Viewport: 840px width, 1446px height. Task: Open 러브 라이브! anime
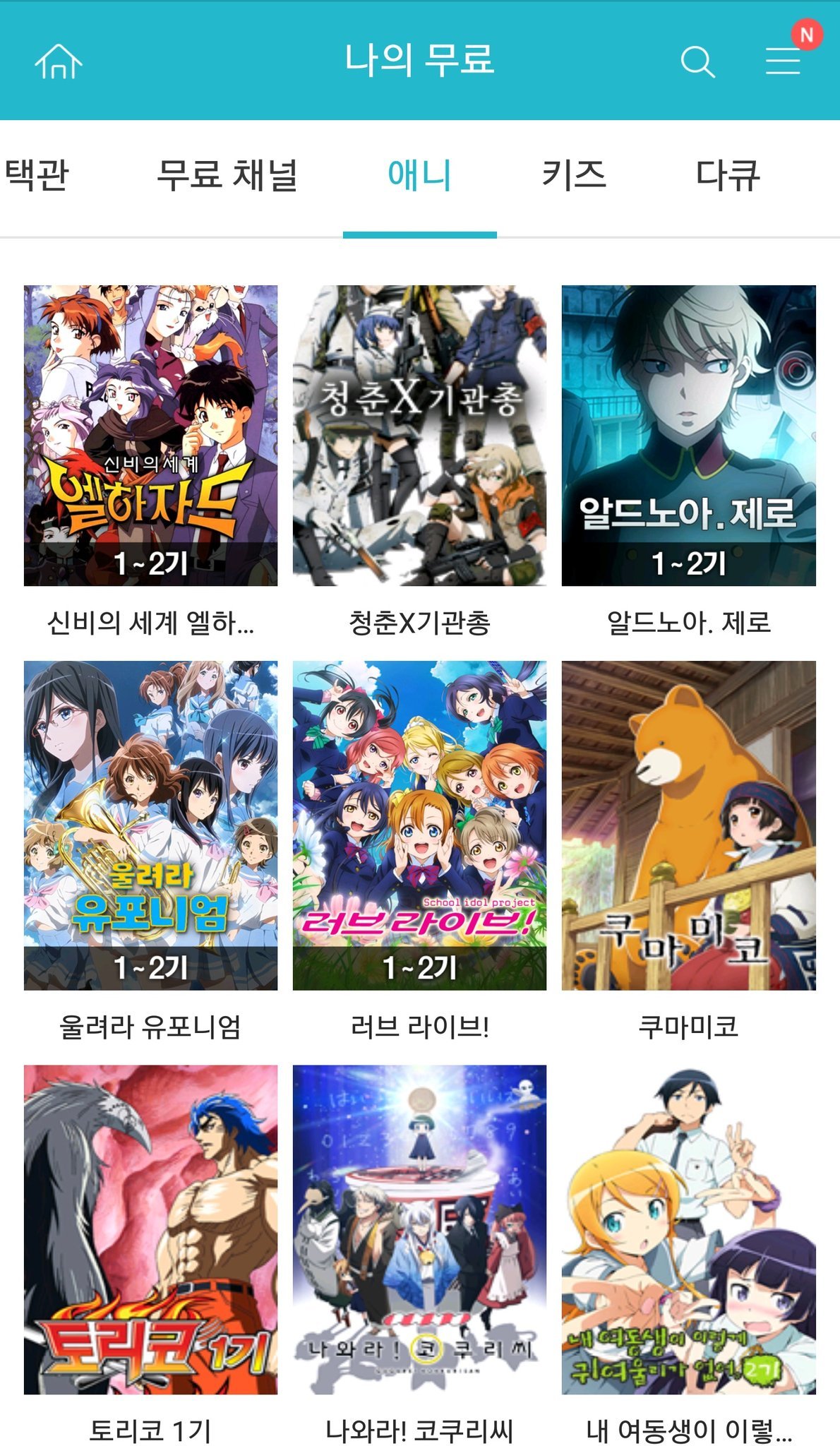click(419, 825)
